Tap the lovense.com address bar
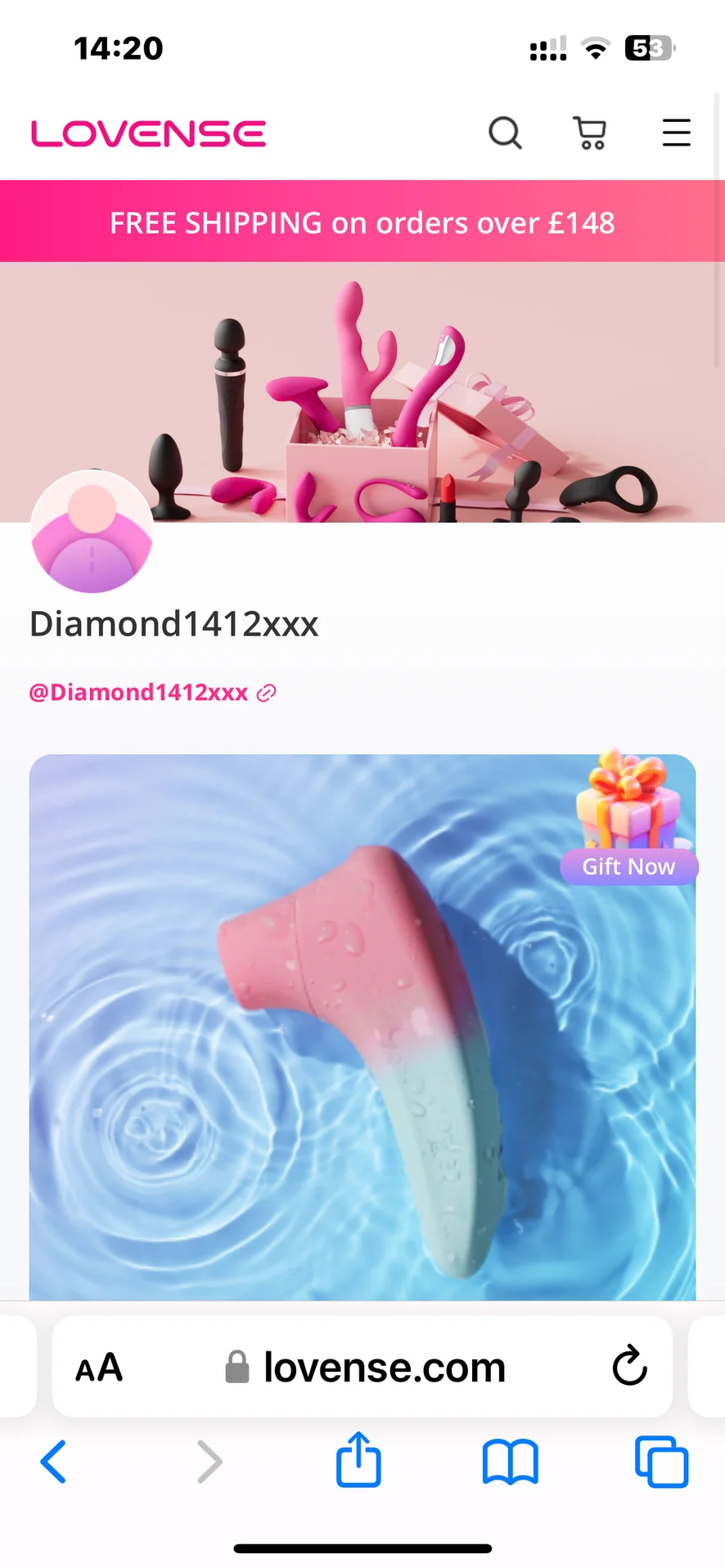 pyautogui.click(x=383, y=1368)
